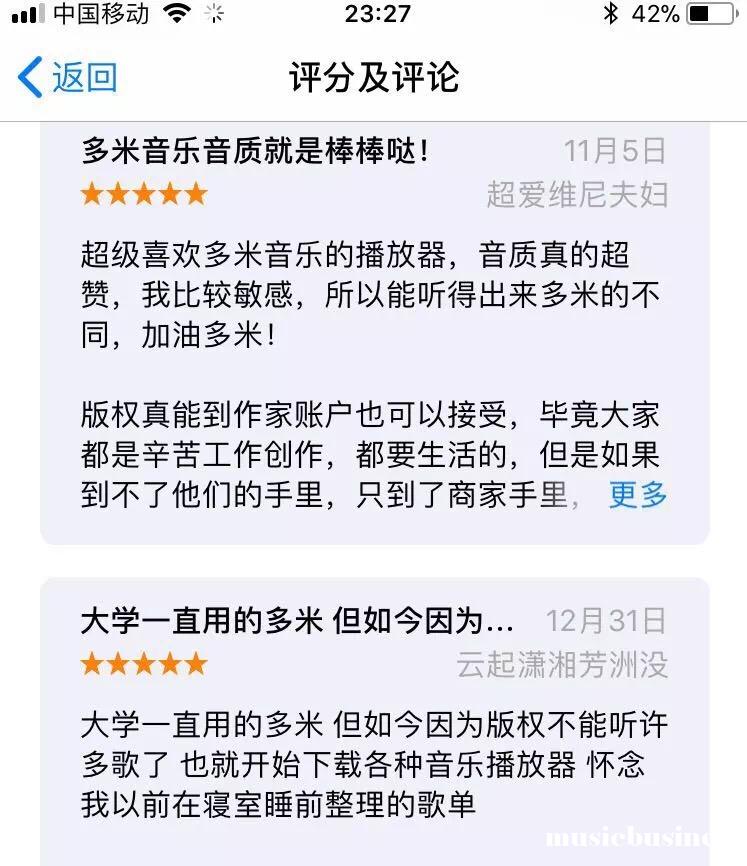Expand the 超爱维尼夫妇 review with 更多
The image size is (747, 866).
click(637, 494)
